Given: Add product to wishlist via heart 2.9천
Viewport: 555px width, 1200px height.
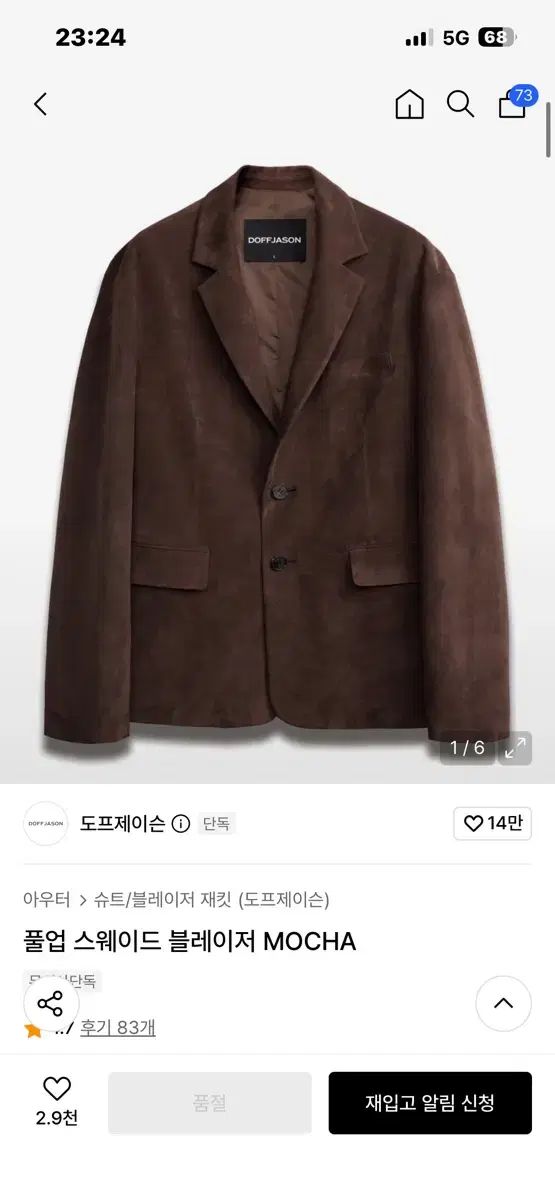Looking at the screenshot, I should [57, 1101].
